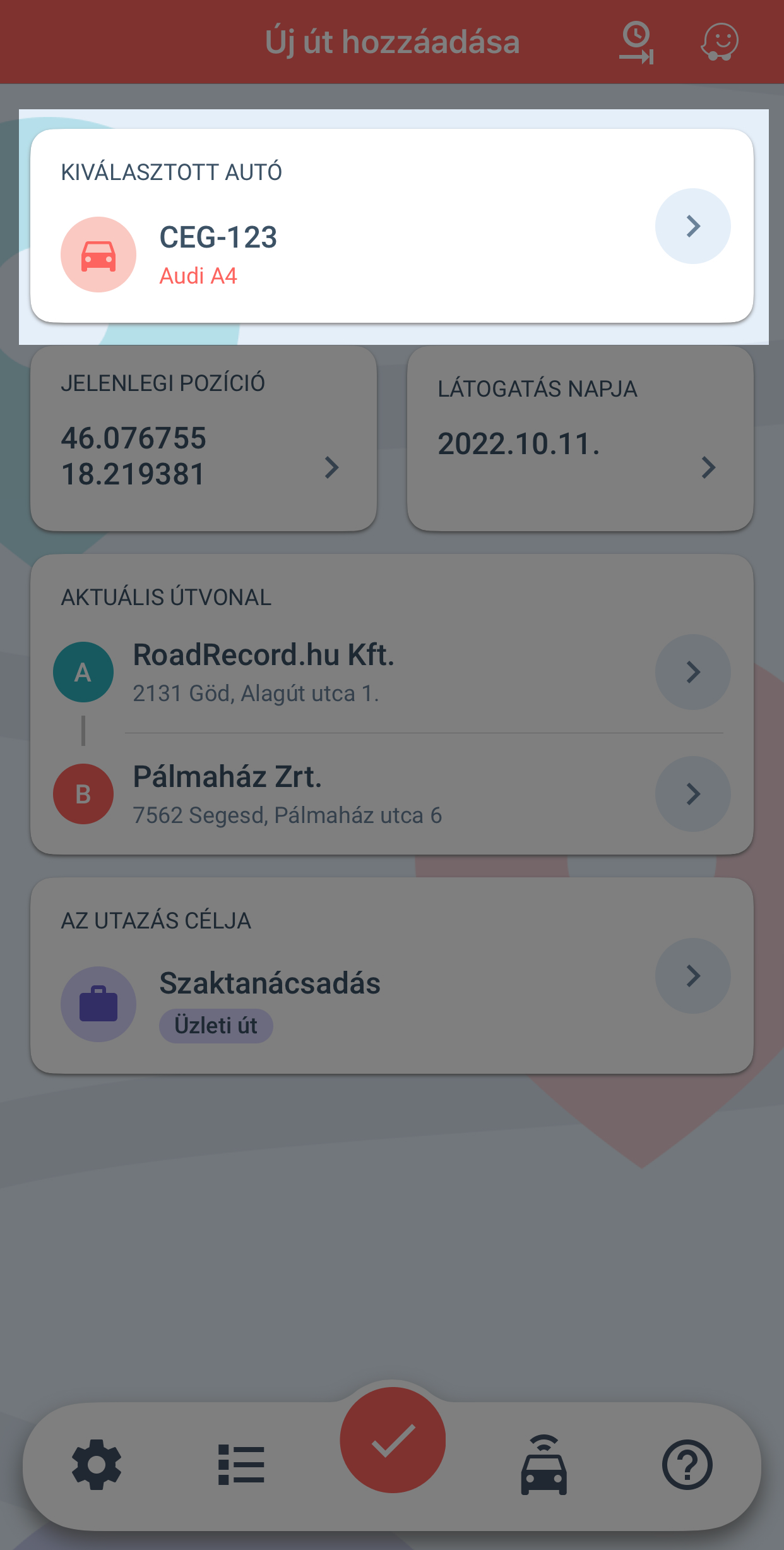
Task: Change the visit date 2022.10.11.
Action: [579, 439]
